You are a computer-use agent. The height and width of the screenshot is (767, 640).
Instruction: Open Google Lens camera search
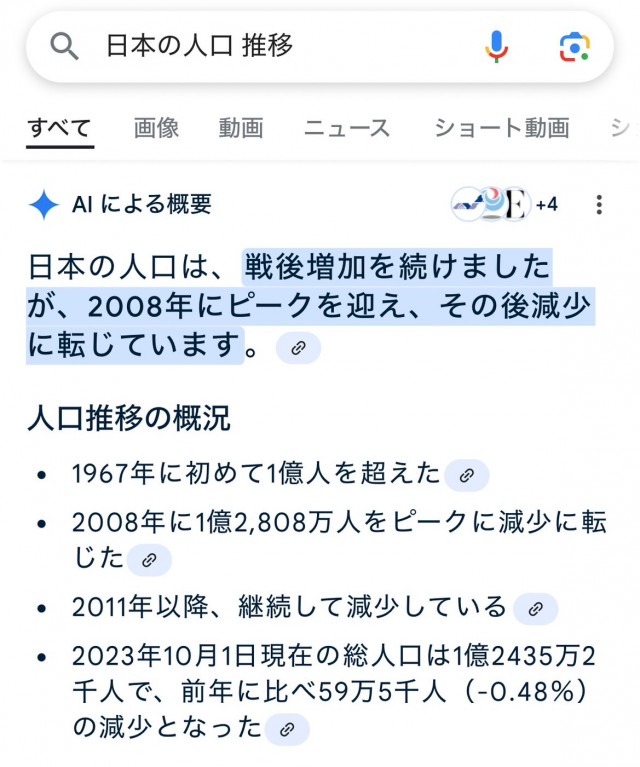tap(574, 46)
